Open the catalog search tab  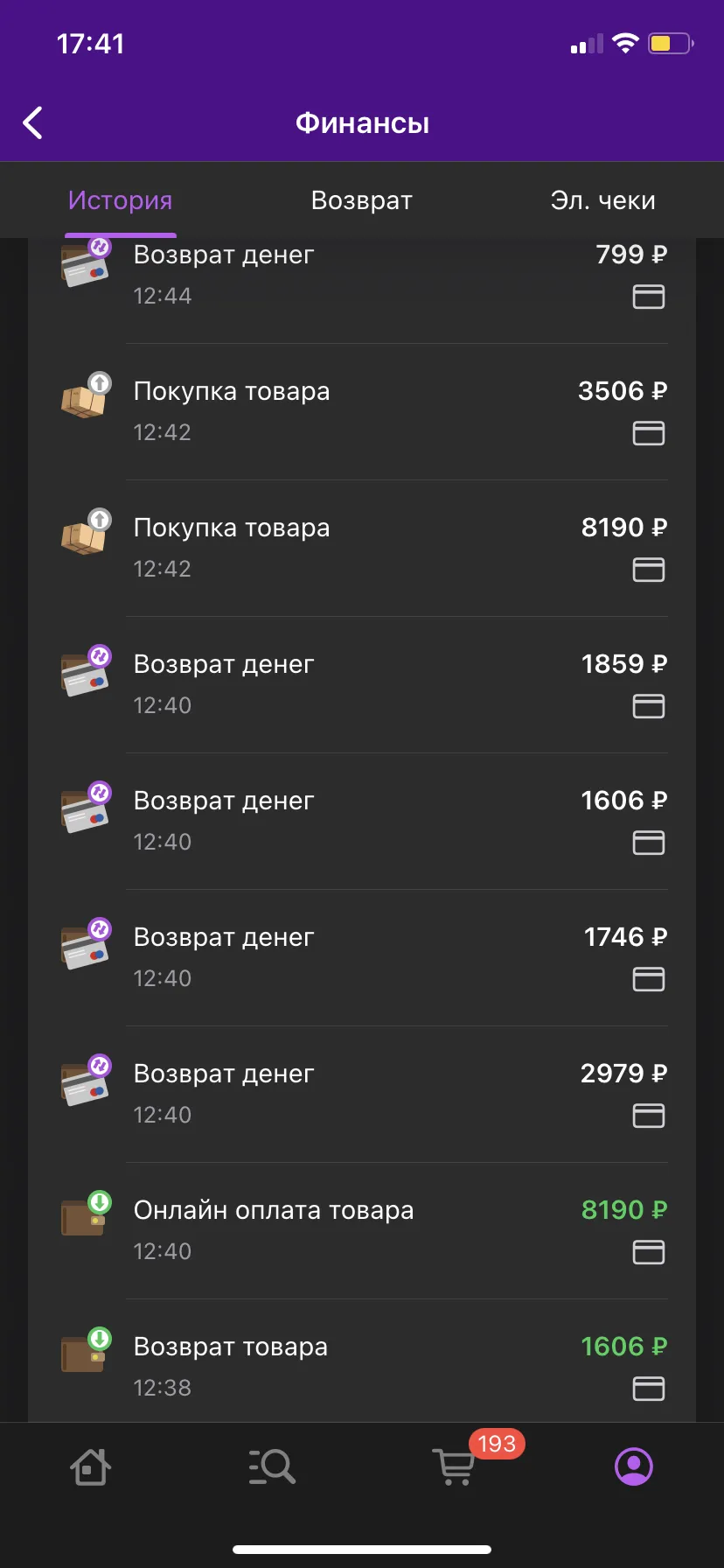coord(271,1466)
